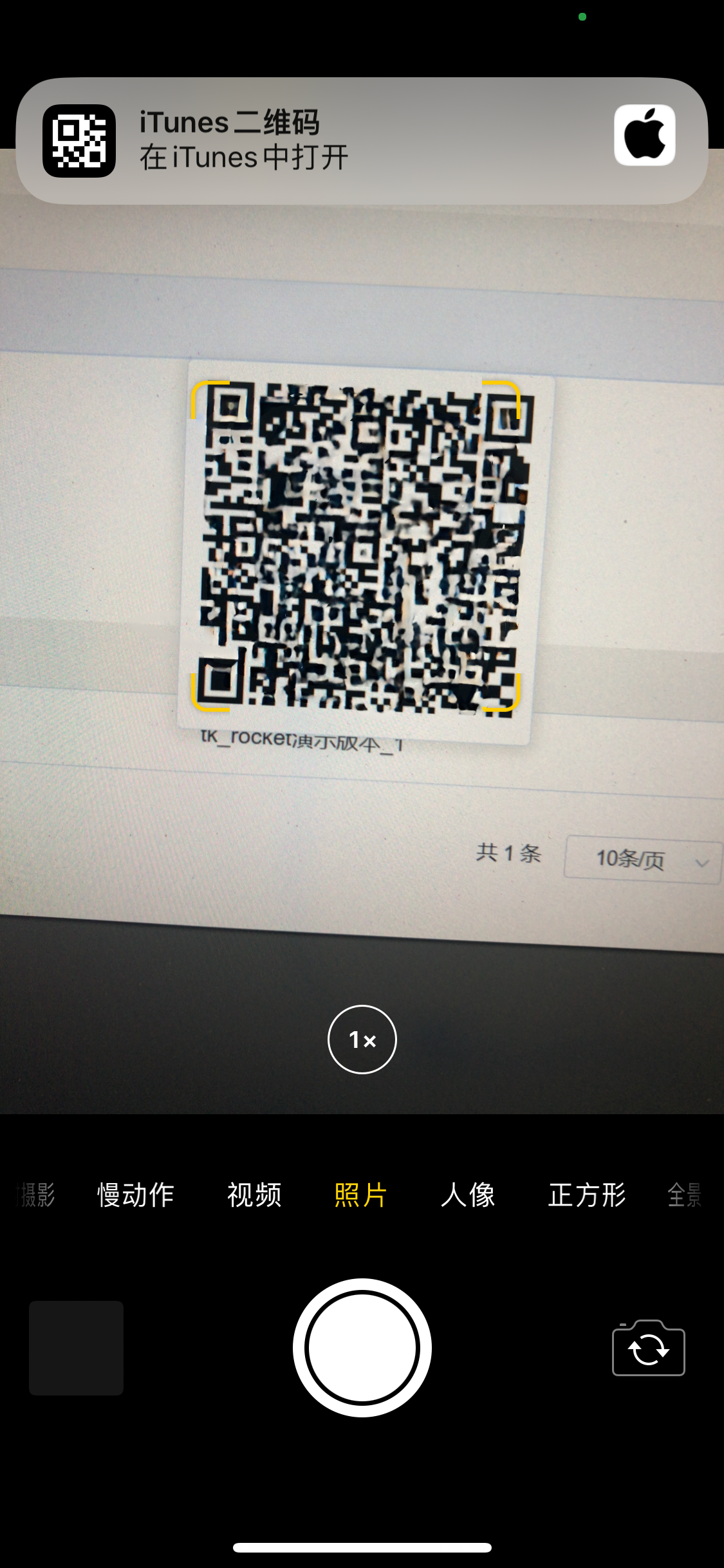Switch to 慢动作 camera mode

[136, 1195]
